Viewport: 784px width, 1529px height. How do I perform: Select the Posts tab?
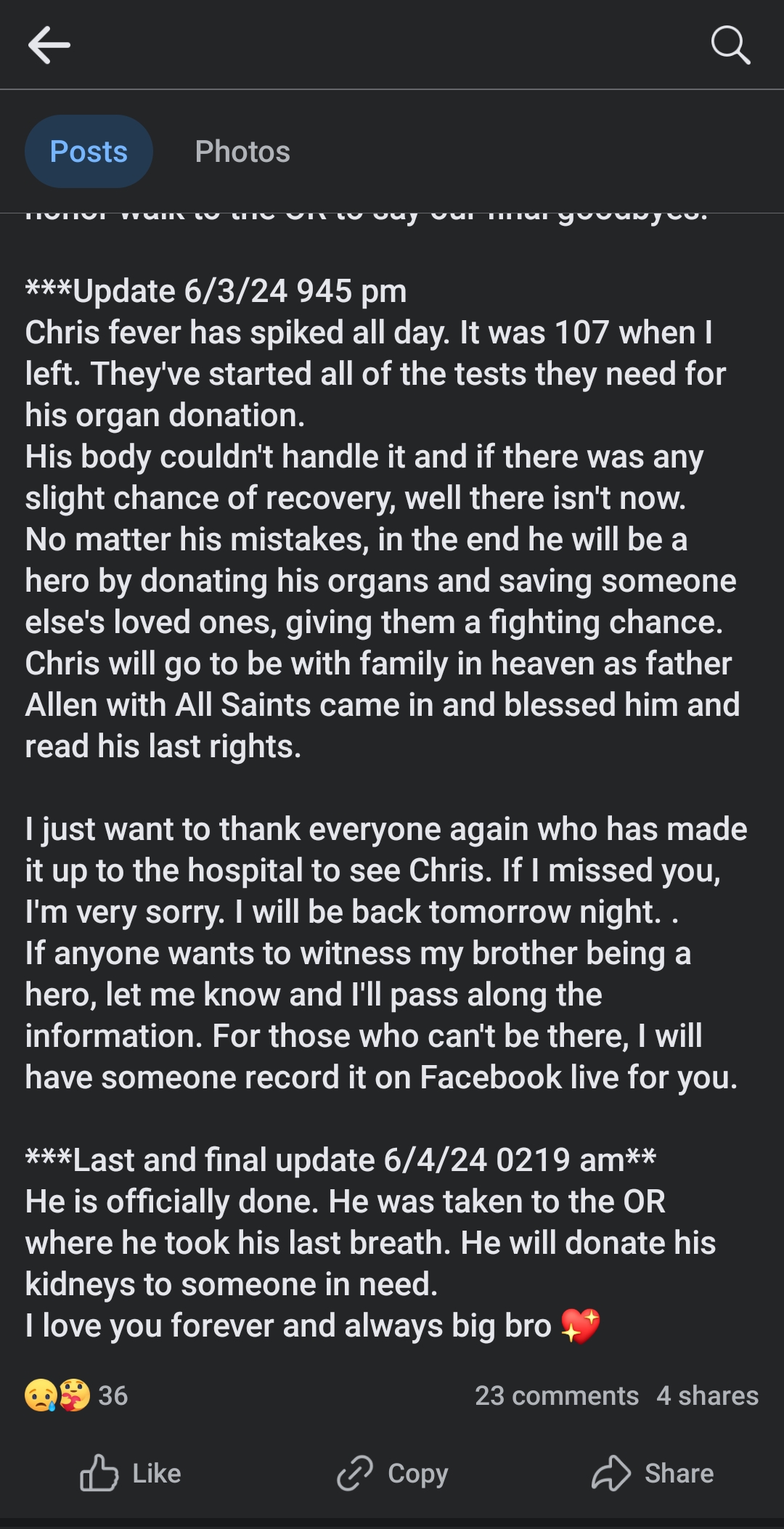point(89,152)
